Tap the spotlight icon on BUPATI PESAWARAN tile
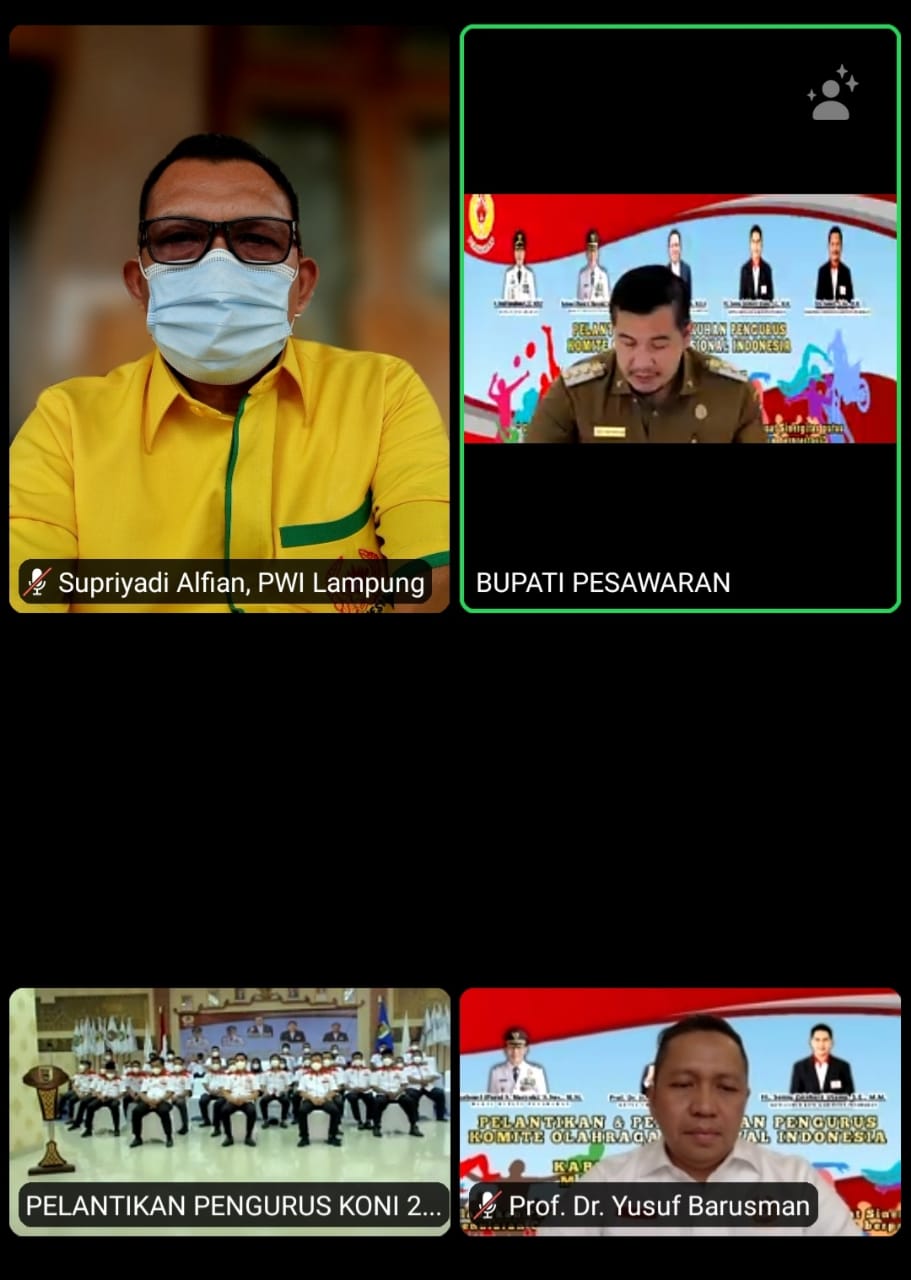Viewport: 911px width, 1280px height. 831,93
